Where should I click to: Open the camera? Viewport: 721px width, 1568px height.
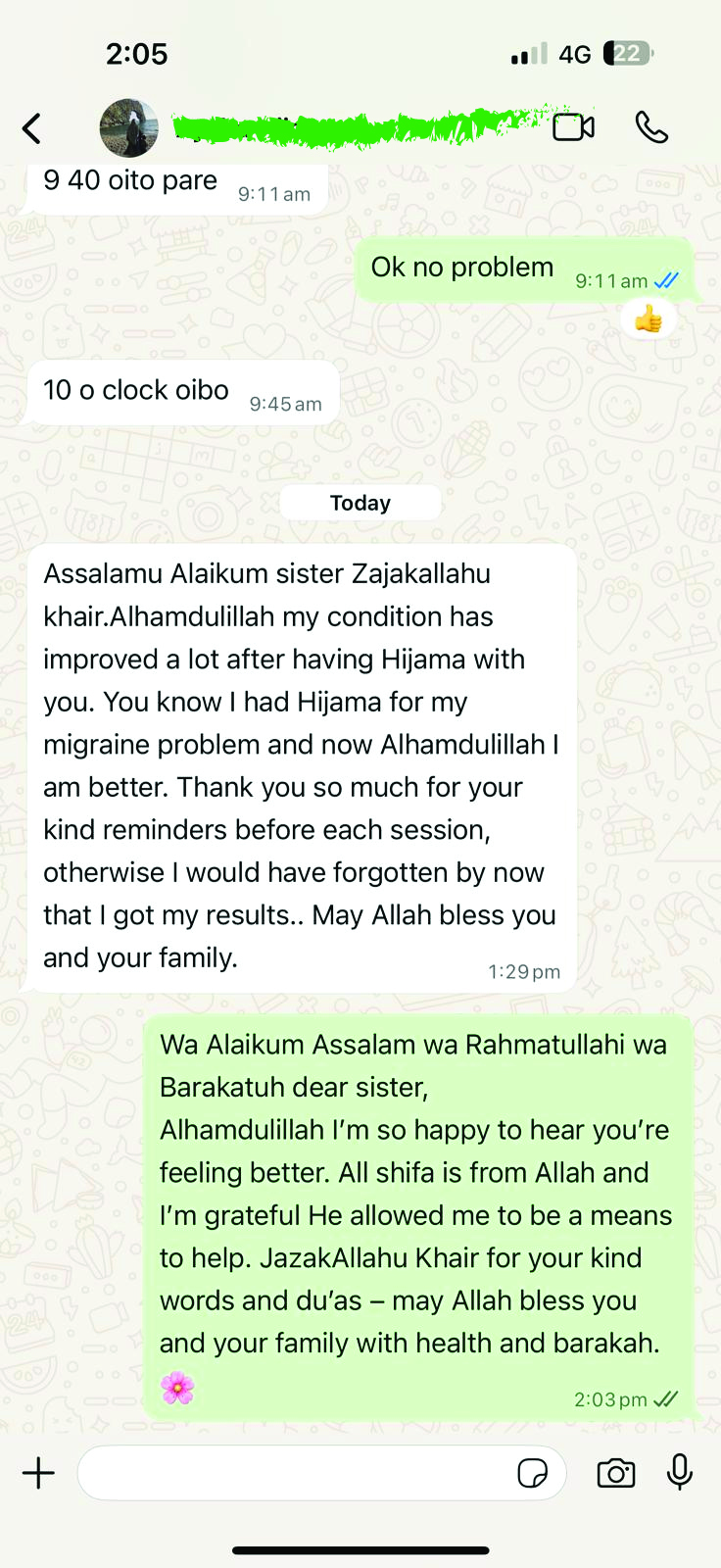point(616,1473)
